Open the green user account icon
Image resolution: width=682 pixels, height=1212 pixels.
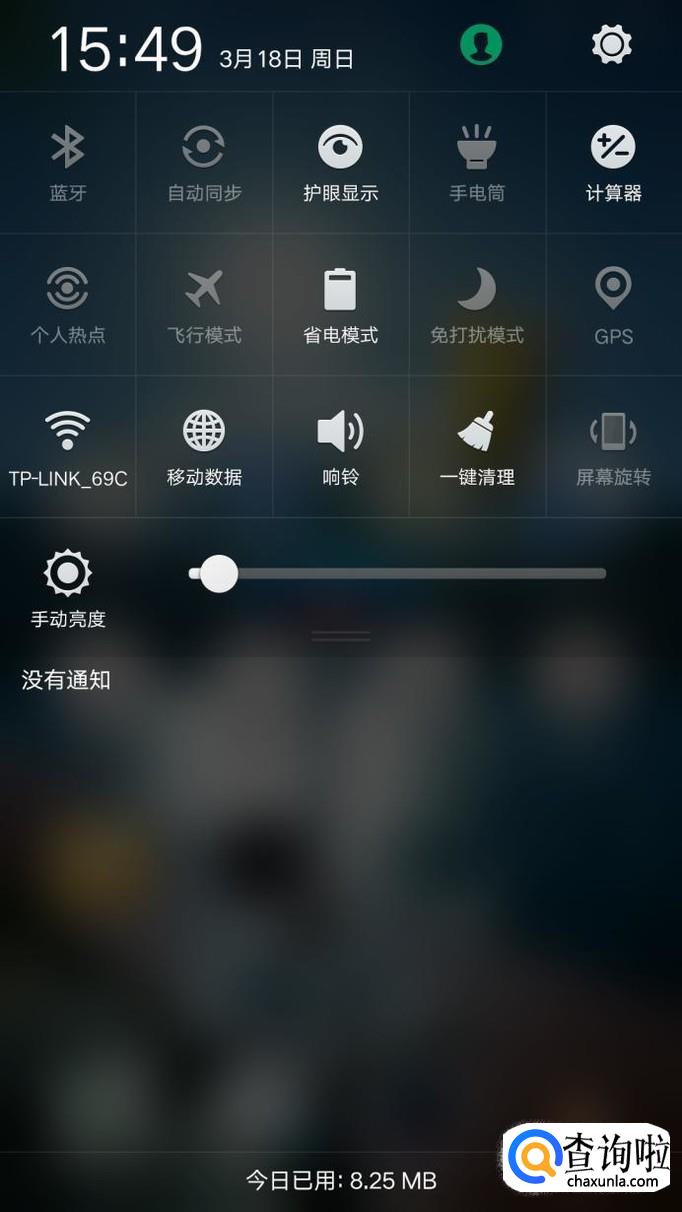[481, 45]
